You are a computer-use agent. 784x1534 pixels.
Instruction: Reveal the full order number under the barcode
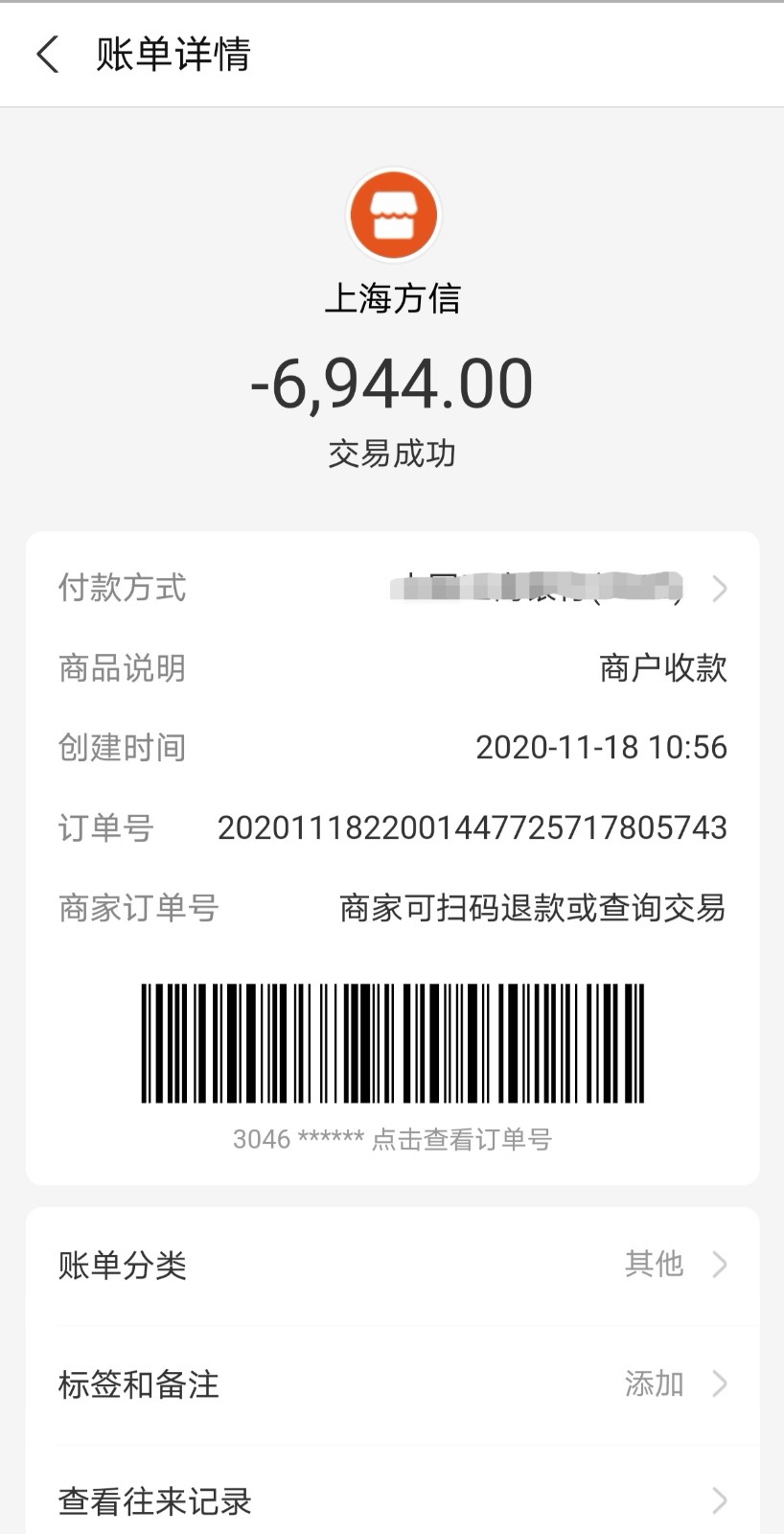[392, 1139]
